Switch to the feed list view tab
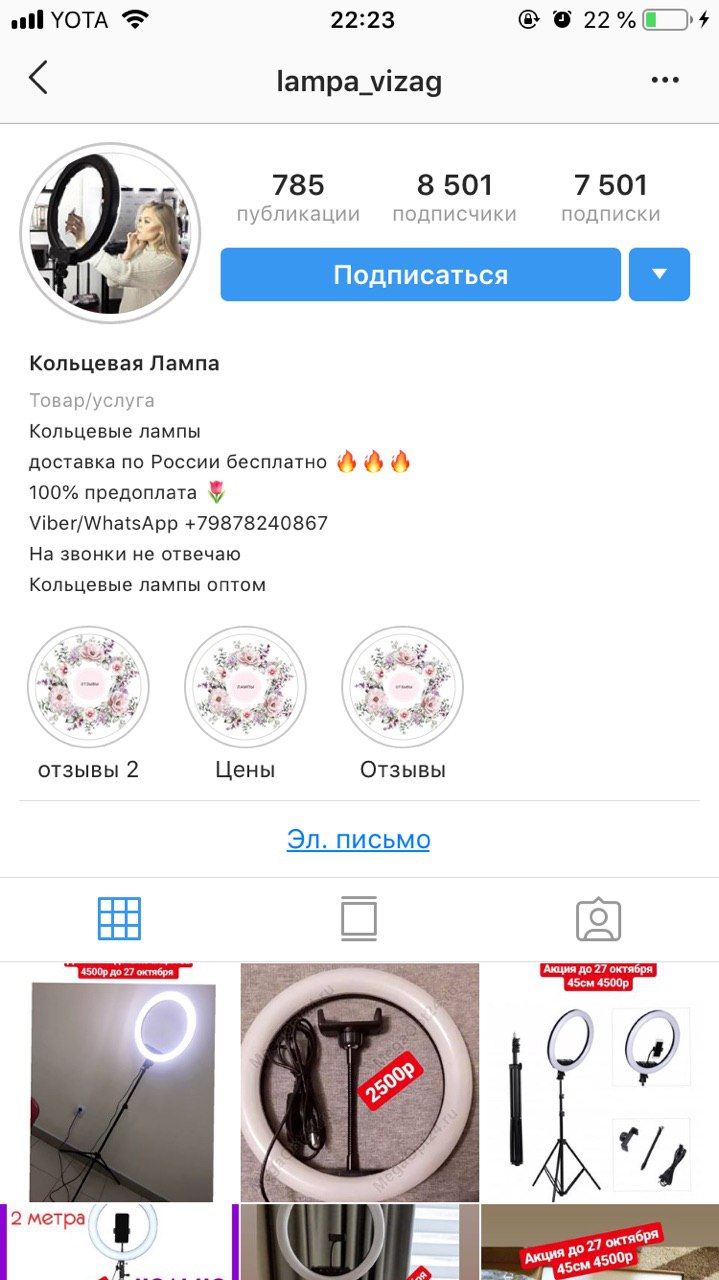Viewport: 719px width, 1280px height. [x=359, y=918]
